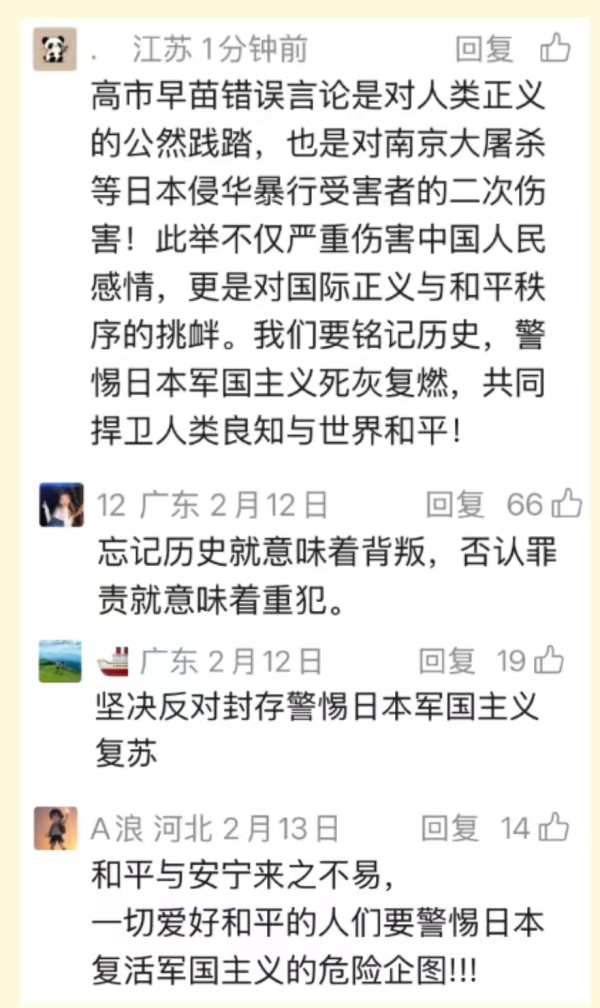Open the landscape avatar profile
The image size is (600, 1008).
pyautogui.click(x=60, y=661)
